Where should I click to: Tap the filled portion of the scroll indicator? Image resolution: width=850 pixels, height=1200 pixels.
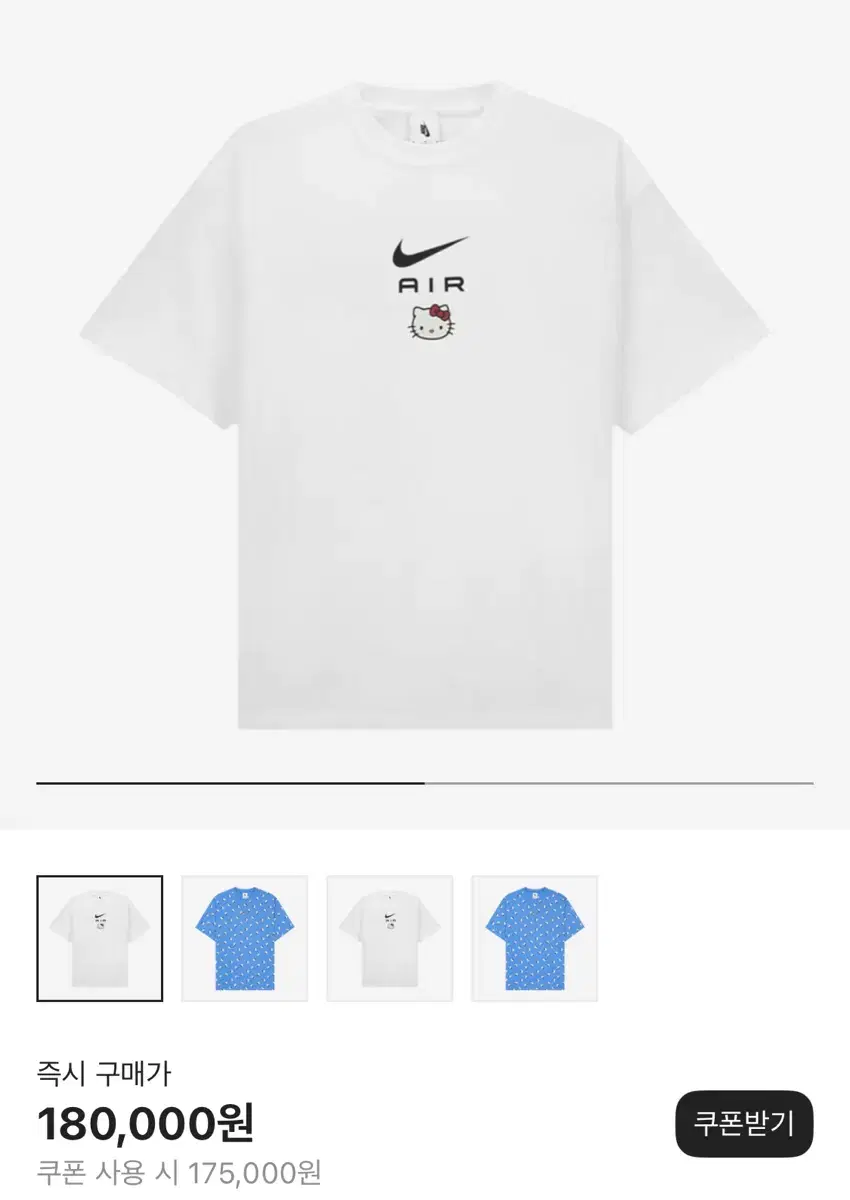230,781
